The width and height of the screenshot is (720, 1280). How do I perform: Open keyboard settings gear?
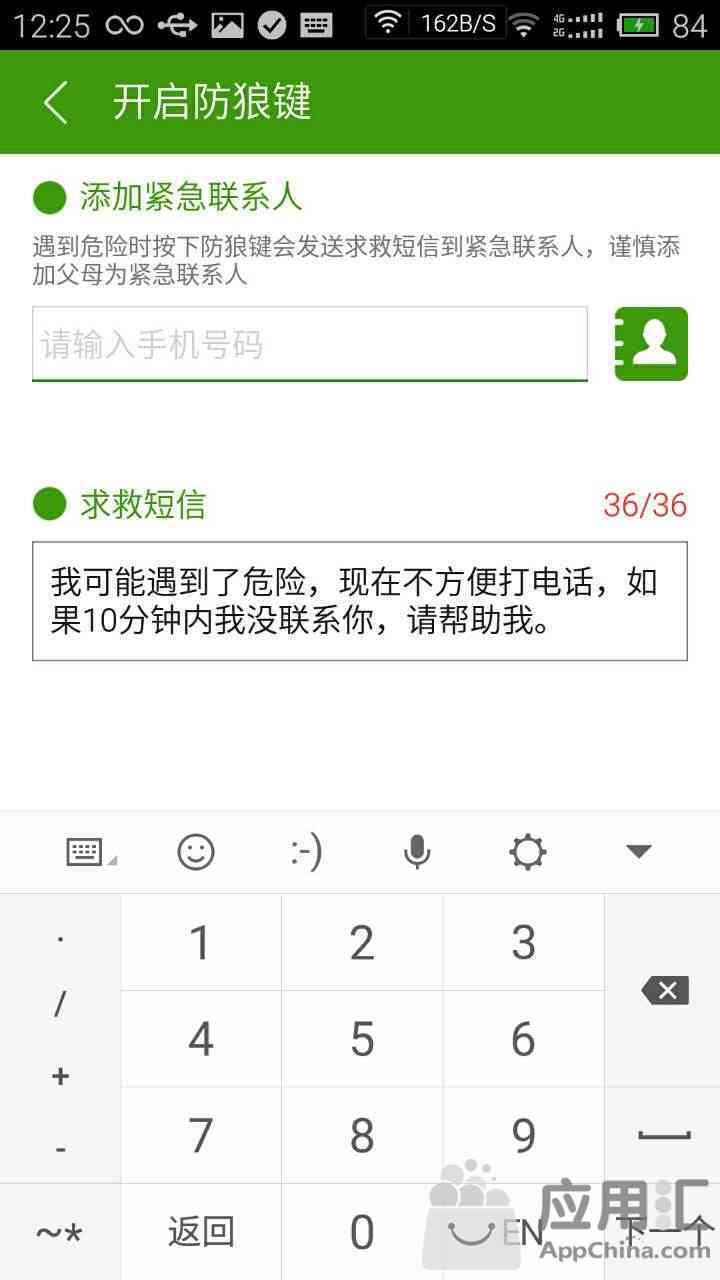[x=527, y=852]
